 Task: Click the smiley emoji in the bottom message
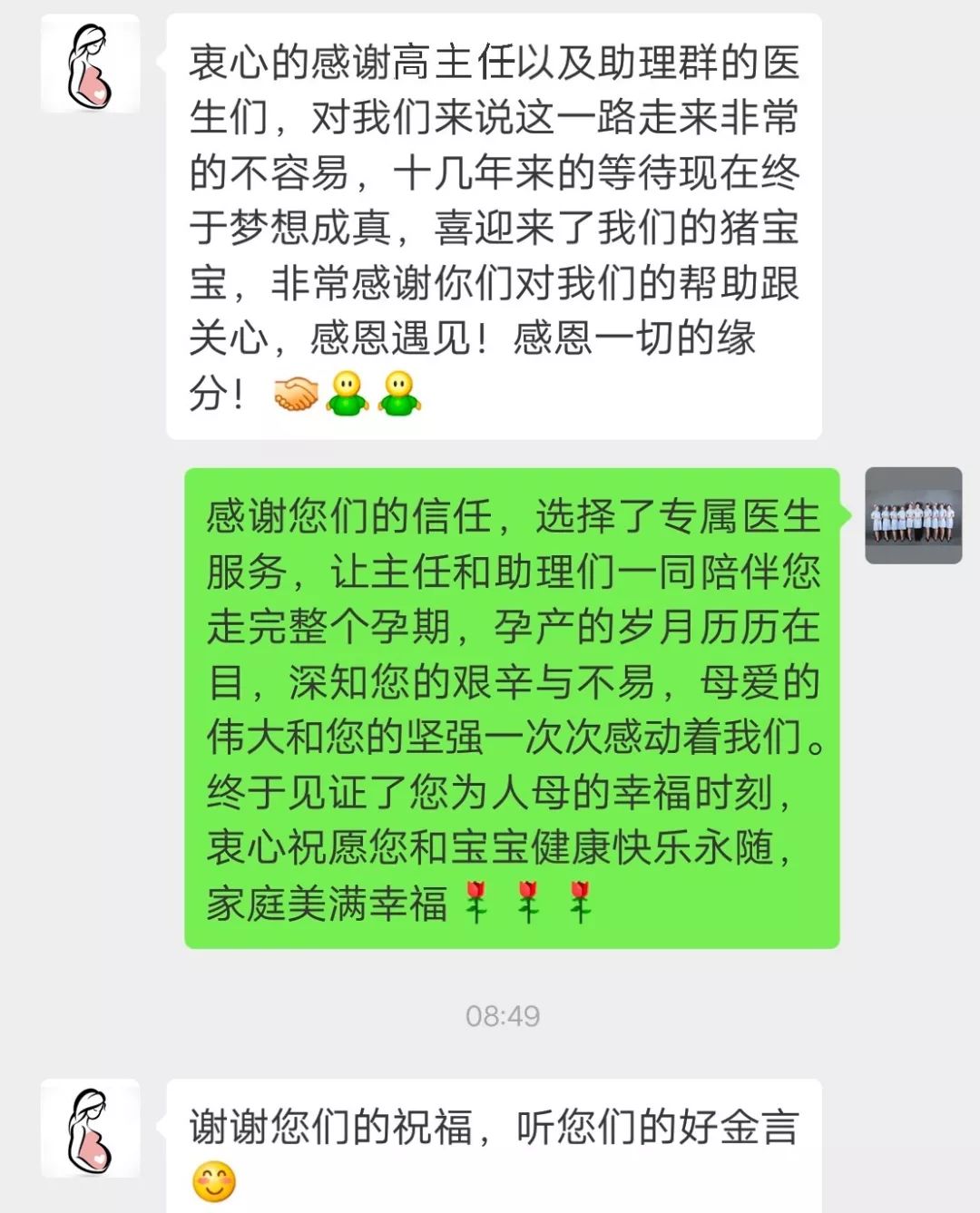click(x=215, y=1180)
